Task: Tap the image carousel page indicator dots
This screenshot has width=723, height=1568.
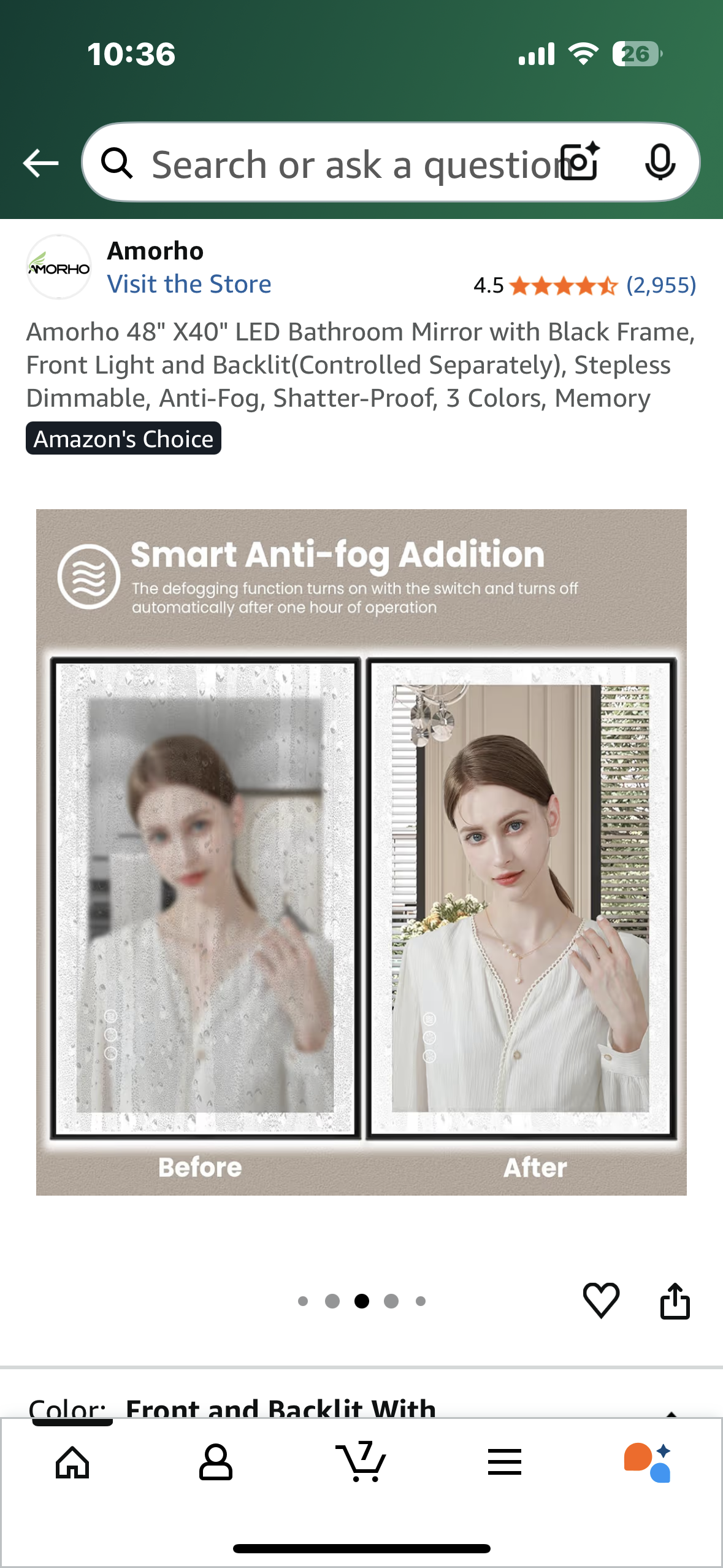Action: coord(361,1301)
